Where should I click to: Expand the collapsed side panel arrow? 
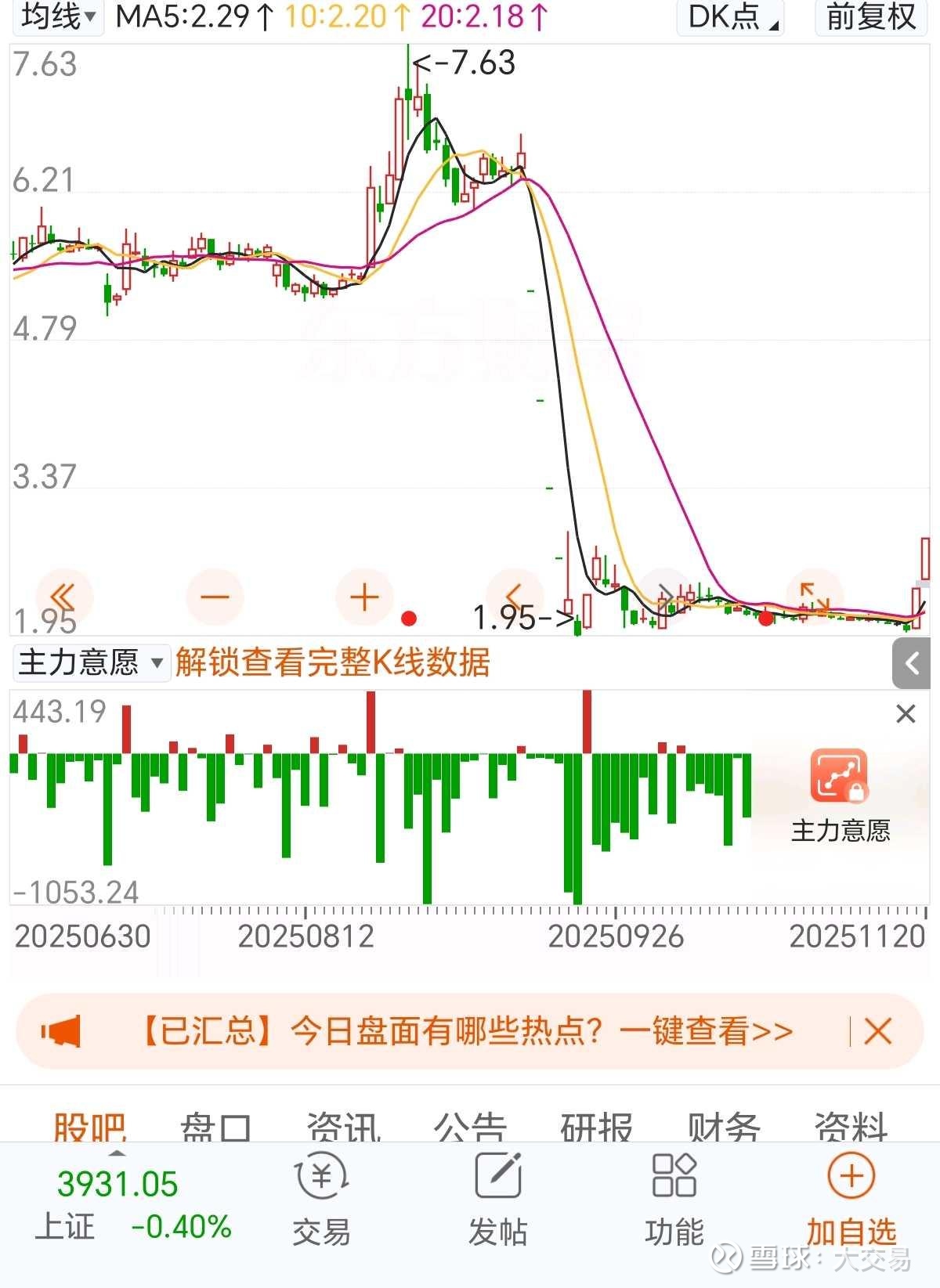[911, 663]
